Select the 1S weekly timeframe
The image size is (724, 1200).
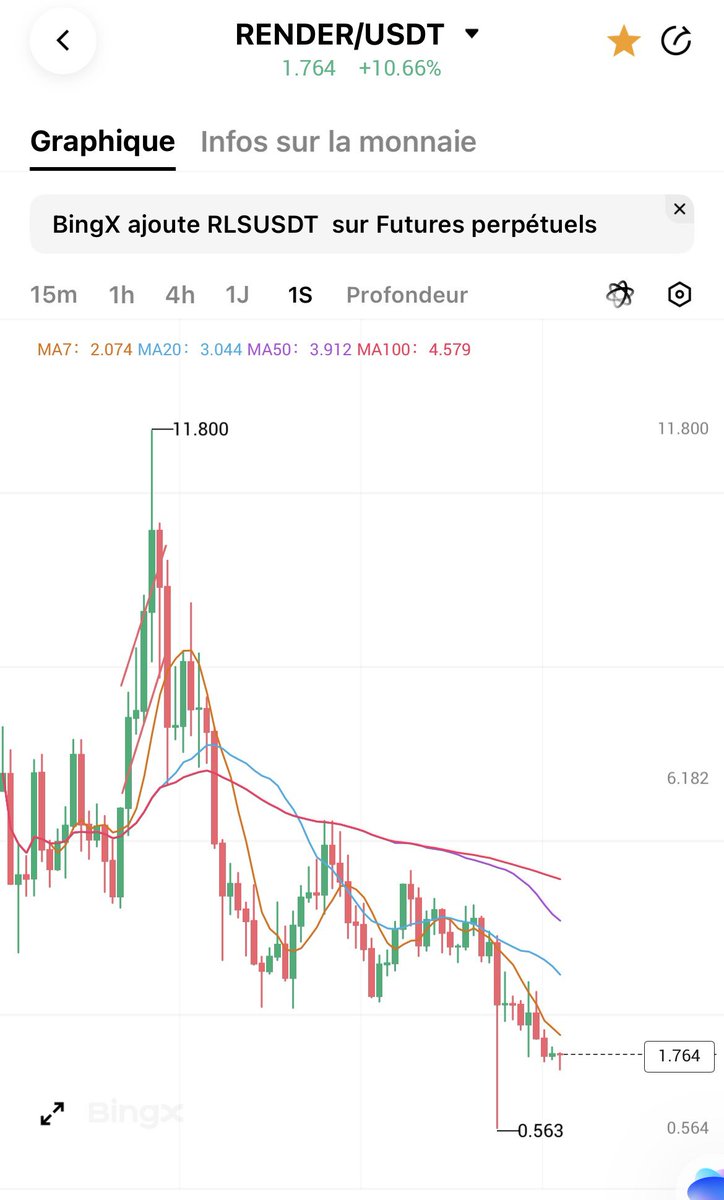299,295
